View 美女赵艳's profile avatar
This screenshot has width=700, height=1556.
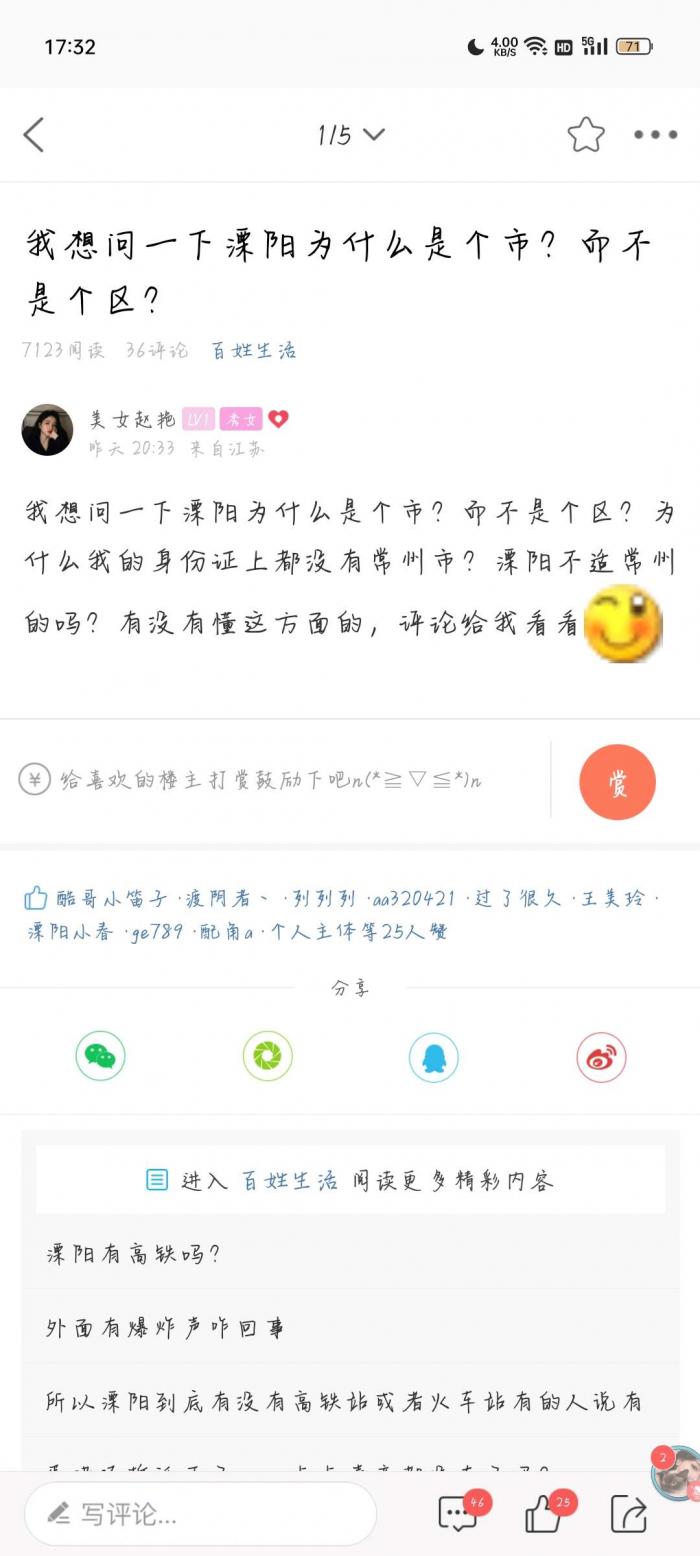click(x=47, y=430)
